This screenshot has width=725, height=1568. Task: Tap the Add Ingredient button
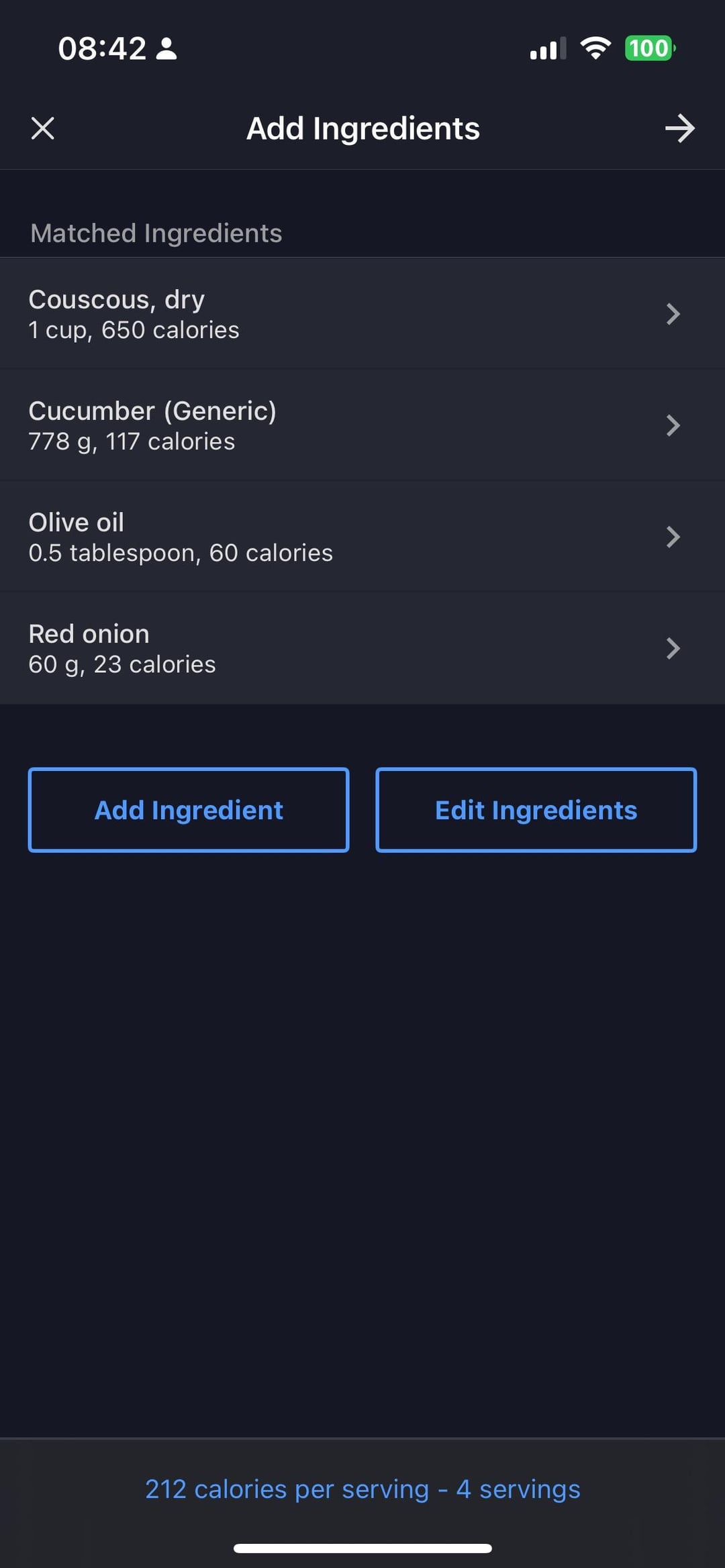tap(189, 810)
